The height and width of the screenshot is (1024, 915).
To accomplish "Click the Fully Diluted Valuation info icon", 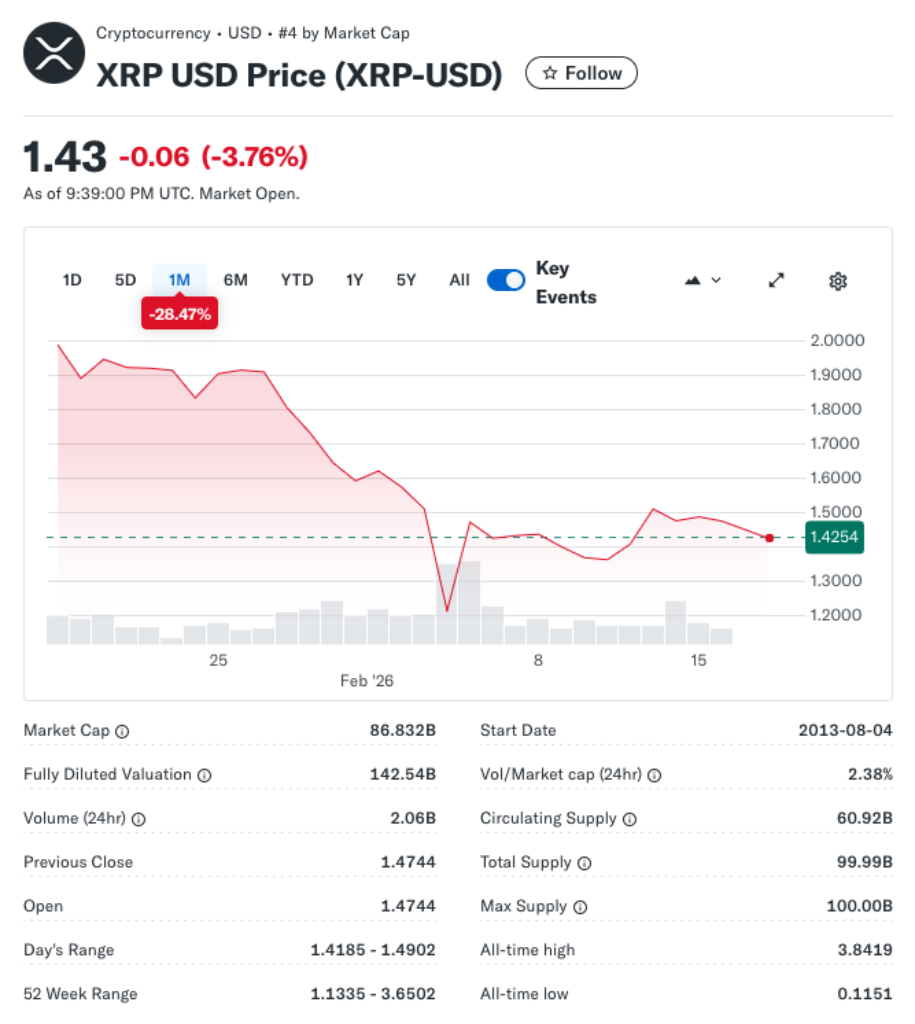I will [x=206, y=775].
